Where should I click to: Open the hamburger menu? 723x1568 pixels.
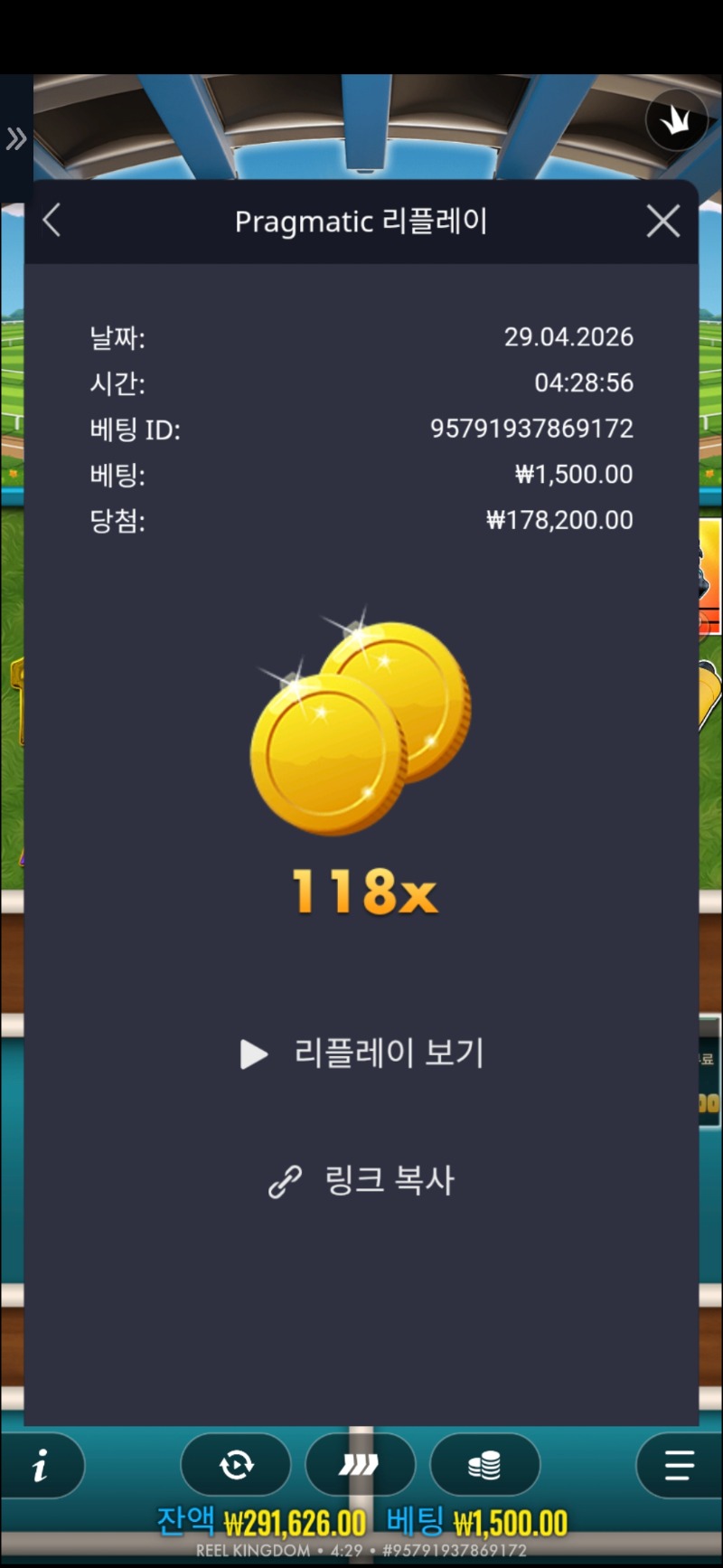pos(679,1465)
